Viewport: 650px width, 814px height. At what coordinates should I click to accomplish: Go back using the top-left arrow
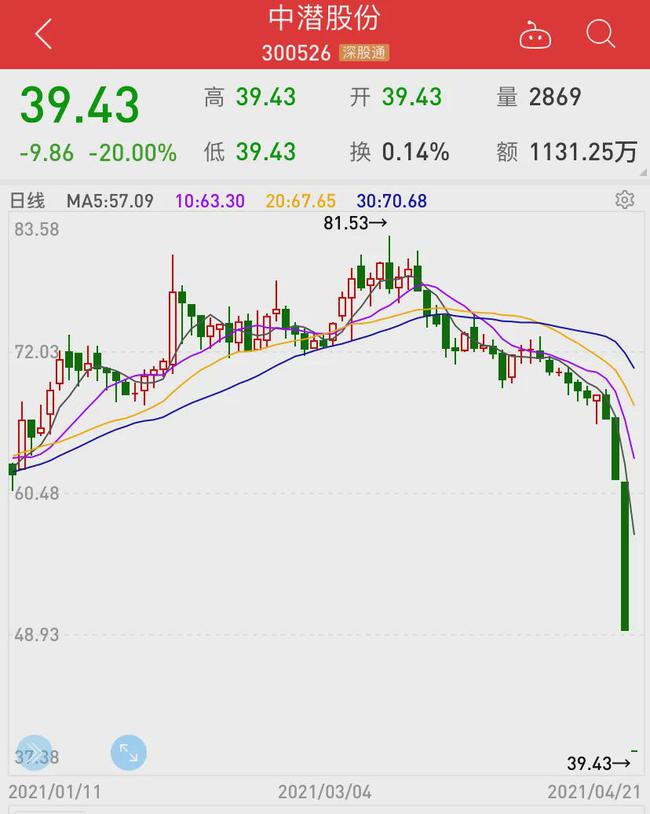tap(43, 35)
